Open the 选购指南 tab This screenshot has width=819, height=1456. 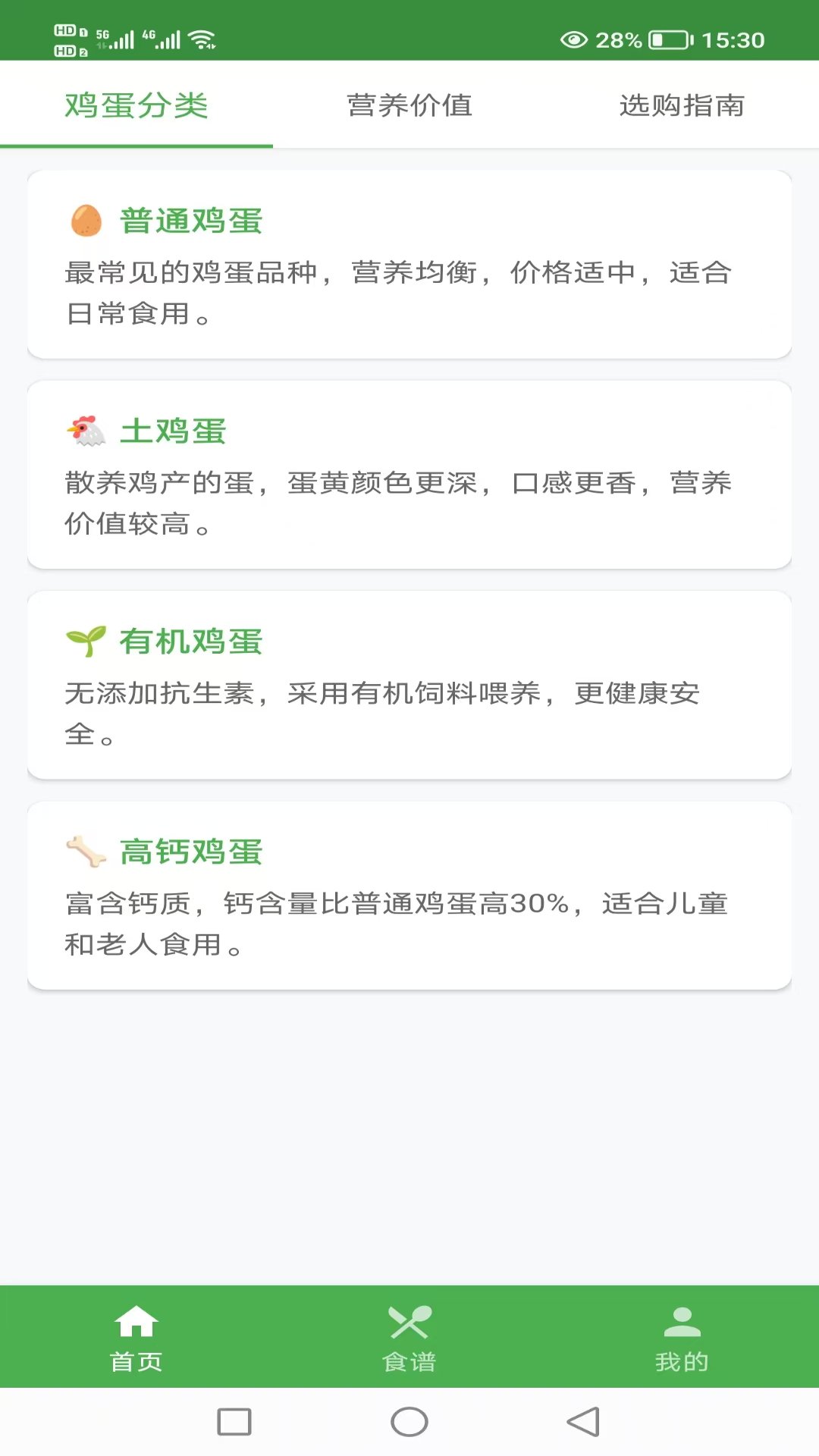682,106
